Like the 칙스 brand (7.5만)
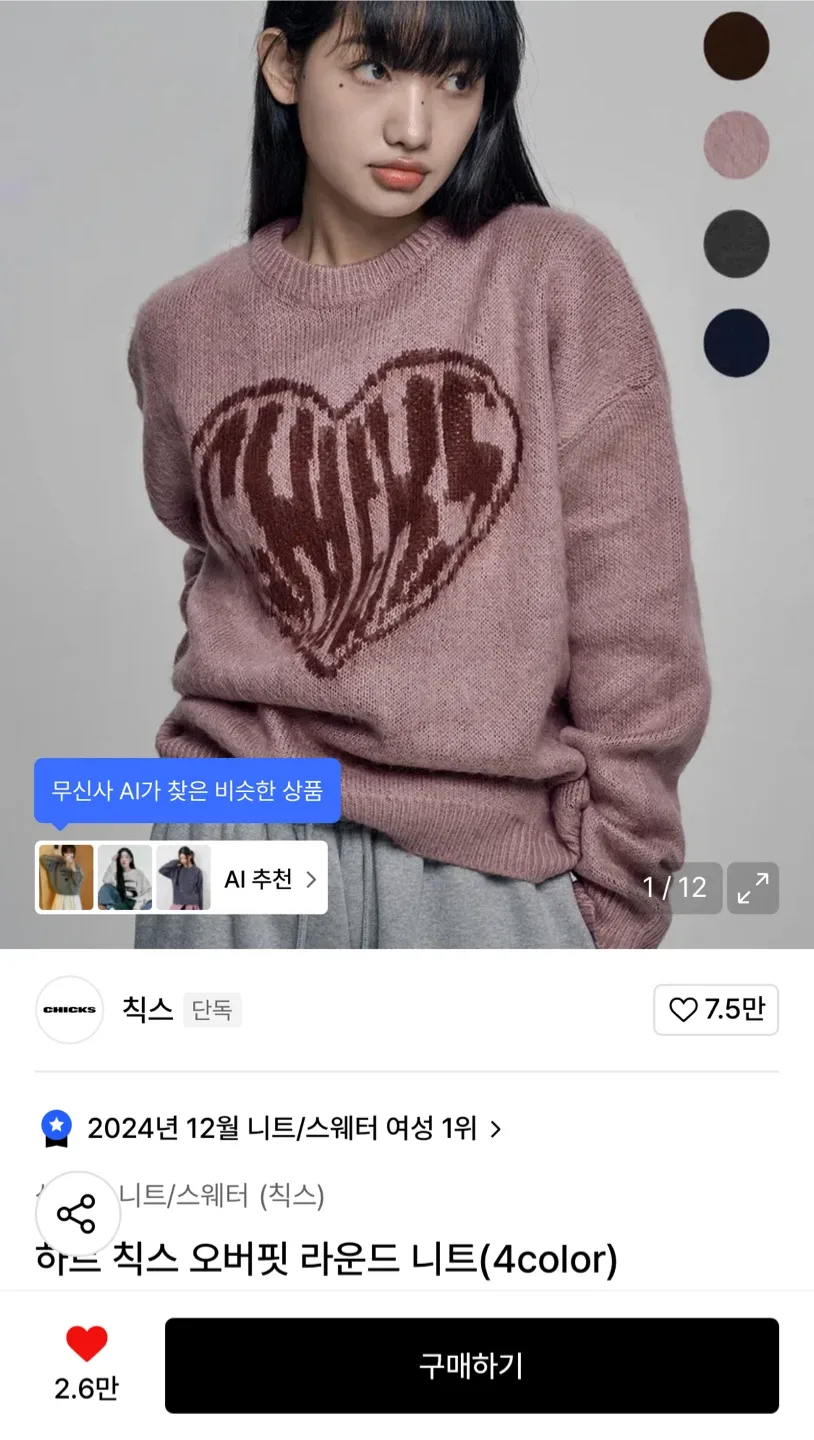814x1440 pixels. pos(715,1010)
